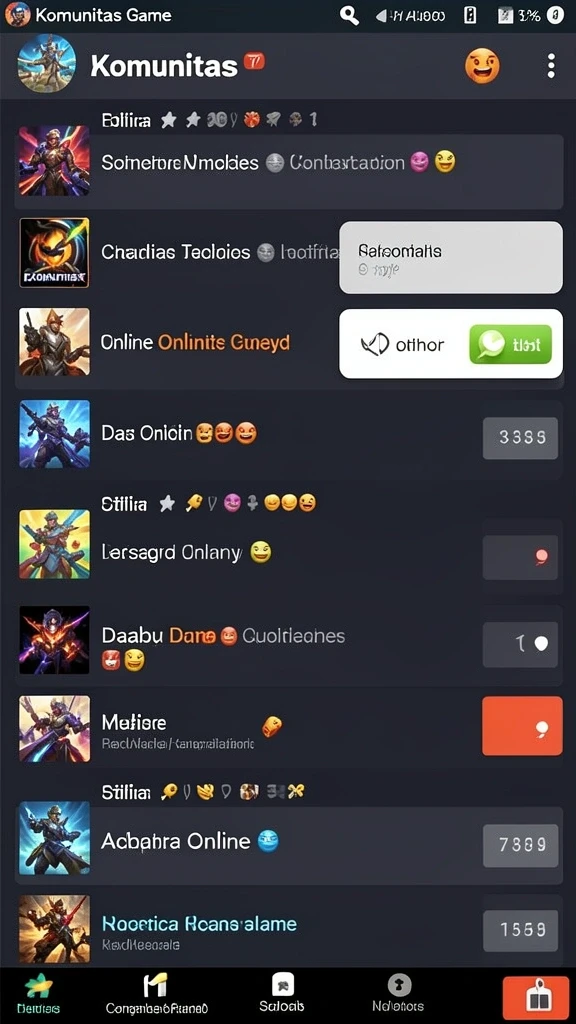The width and height of the screenshot is (576, 1024).
Task: Tap the 3333 button beside Das Onlcin
Action: pos(520,438)
